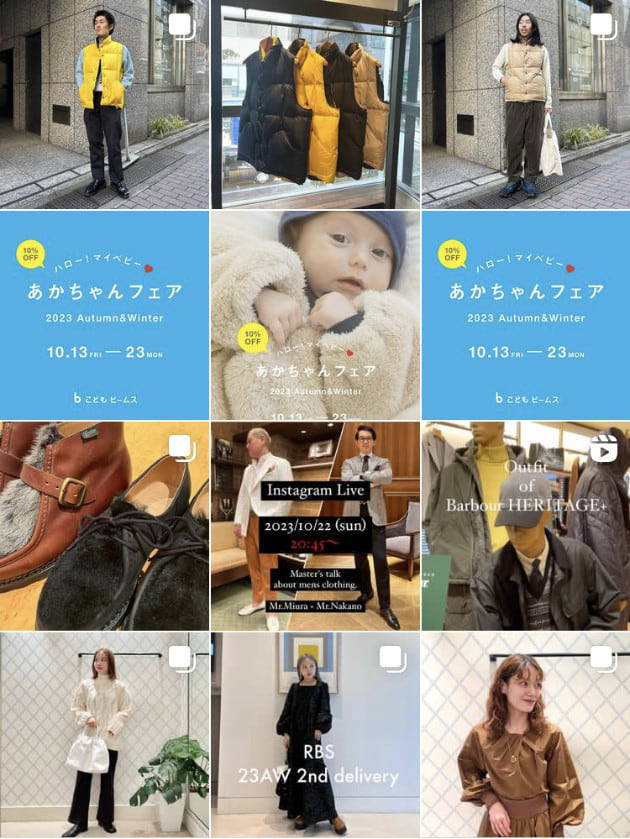Open Instagram Live 2023/10/22 announcement post
The width and height of the screenshot is (630, 839).
[315, 526]
